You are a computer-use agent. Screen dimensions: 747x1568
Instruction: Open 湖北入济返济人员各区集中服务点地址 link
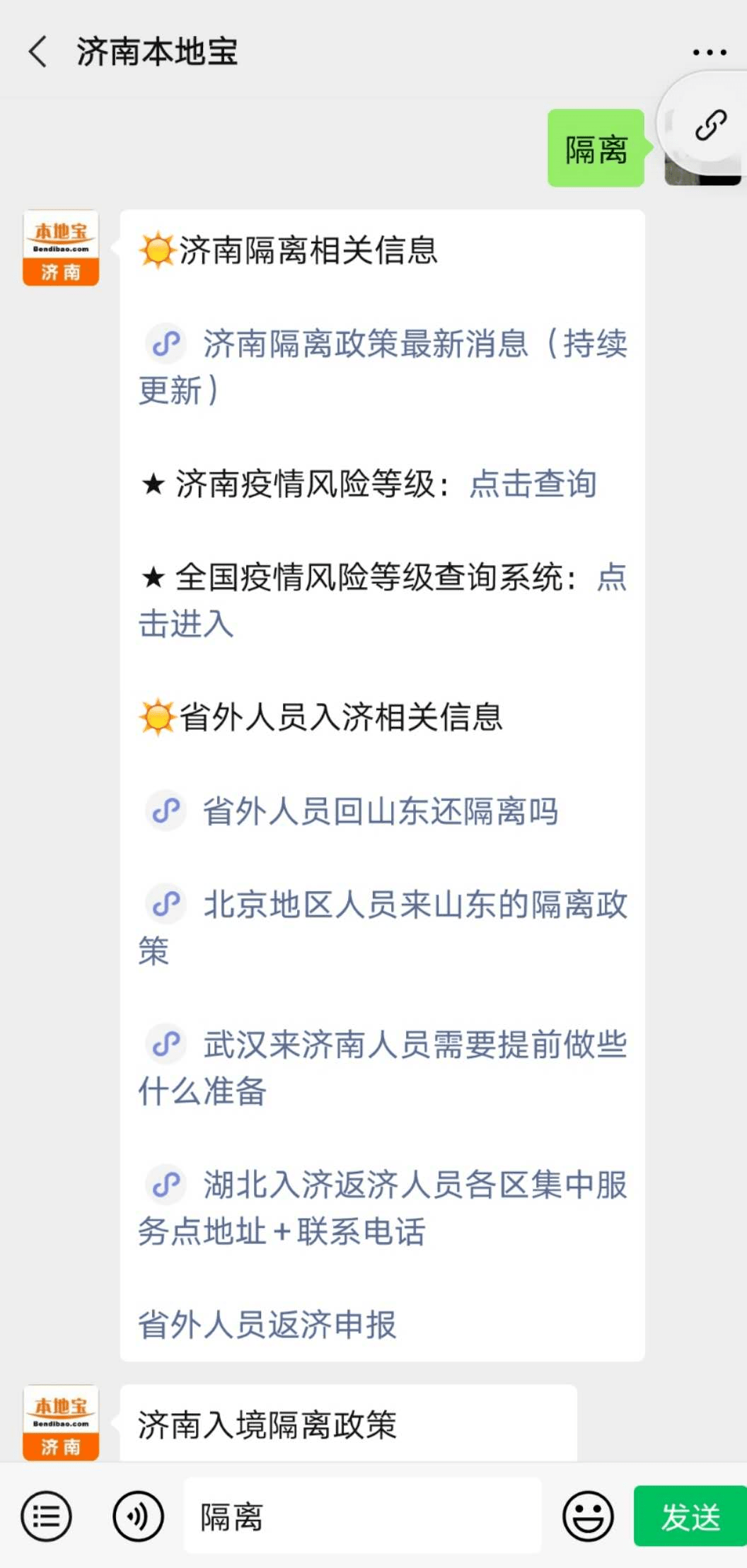(414, 1187)
